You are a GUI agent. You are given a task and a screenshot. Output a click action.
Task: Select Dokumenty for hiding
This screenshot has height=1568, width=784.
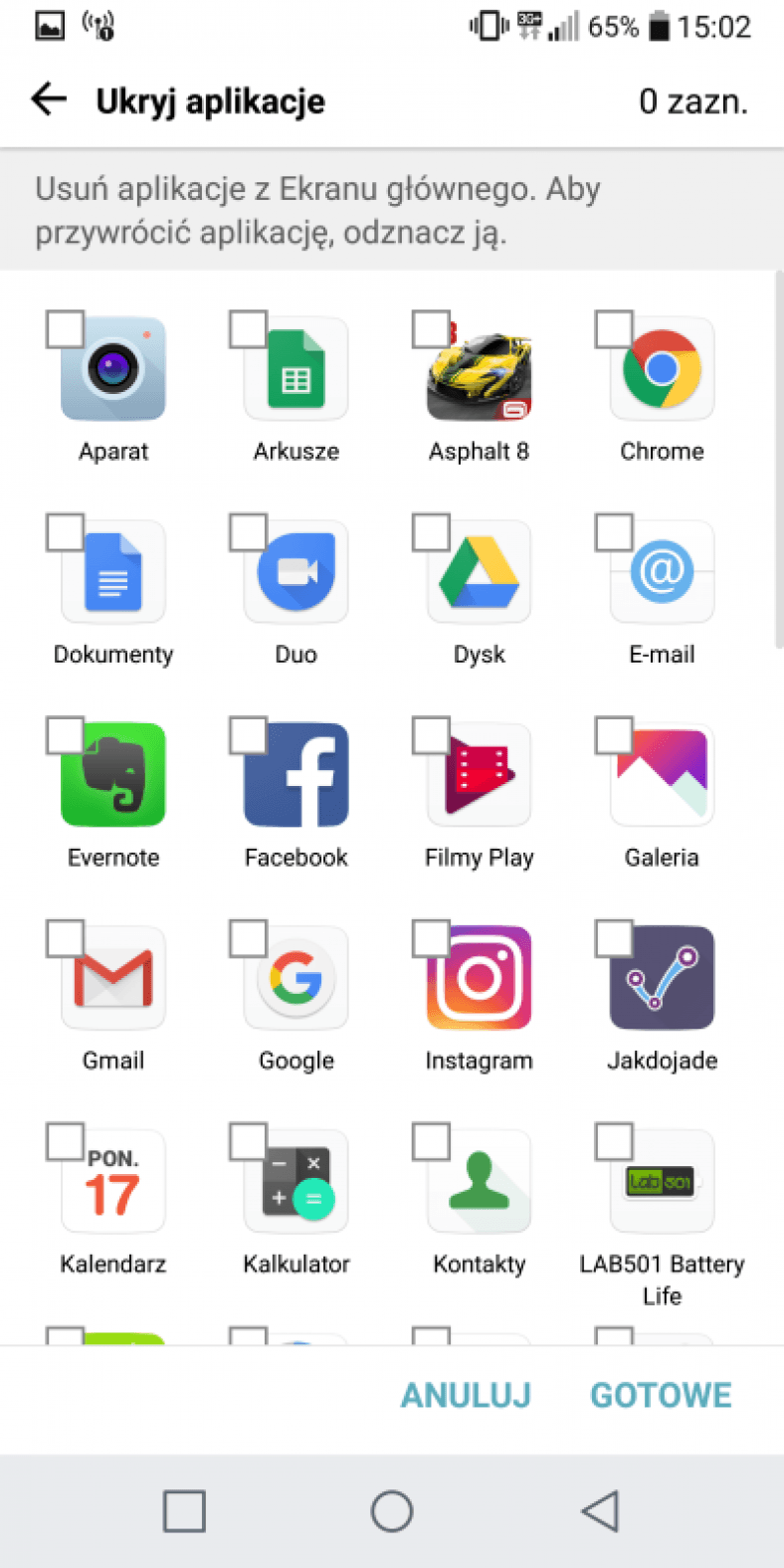[x=65, y=532]
